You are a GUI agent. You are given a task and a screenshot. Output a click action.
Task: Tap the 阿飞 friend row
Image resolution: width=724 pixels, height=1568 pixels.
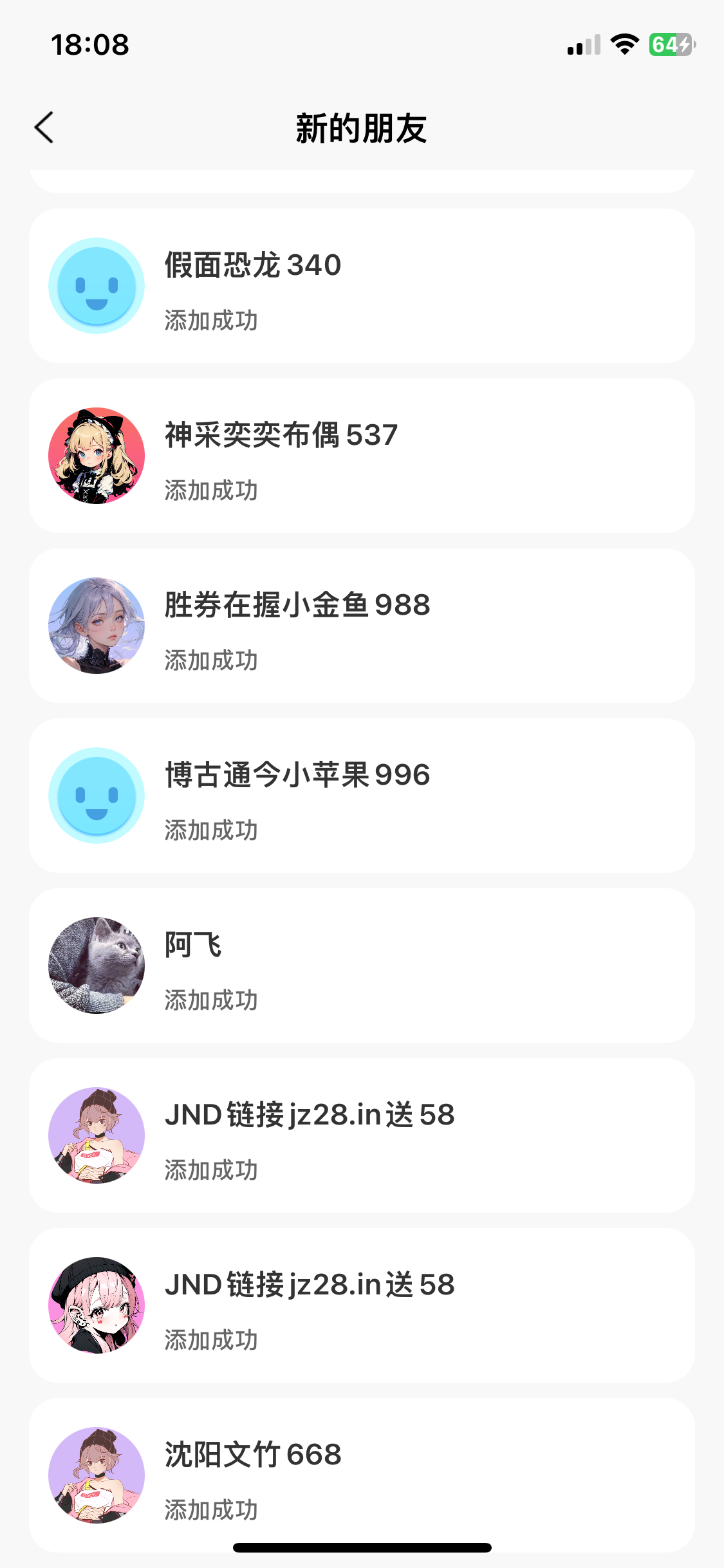[x=360, y=966]
